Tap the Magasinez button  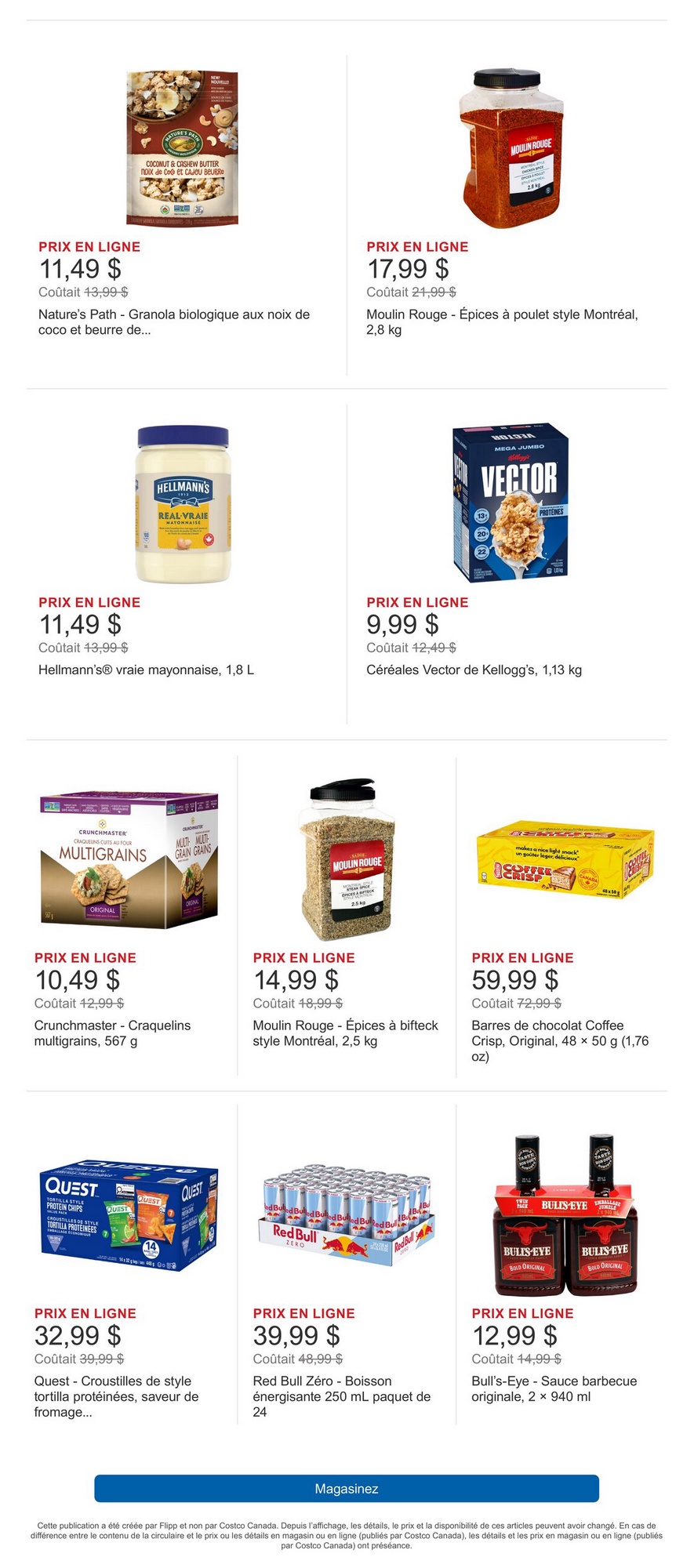pyautogui.click(x=347, y=1488)
